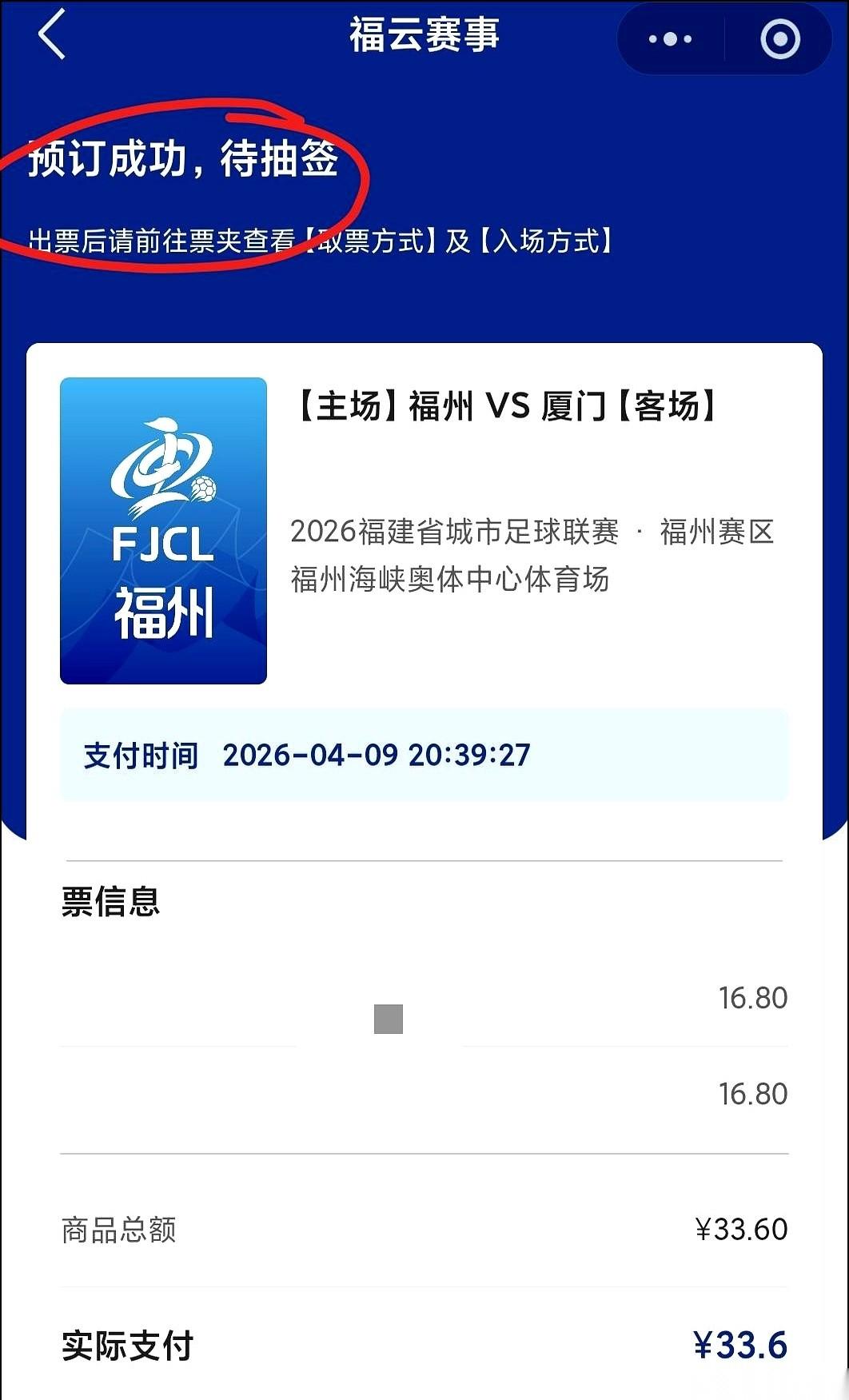Tap the capsule close target icon
Image resolution: width=849 pixels, height=1400 pixels.
coord(779,38)
